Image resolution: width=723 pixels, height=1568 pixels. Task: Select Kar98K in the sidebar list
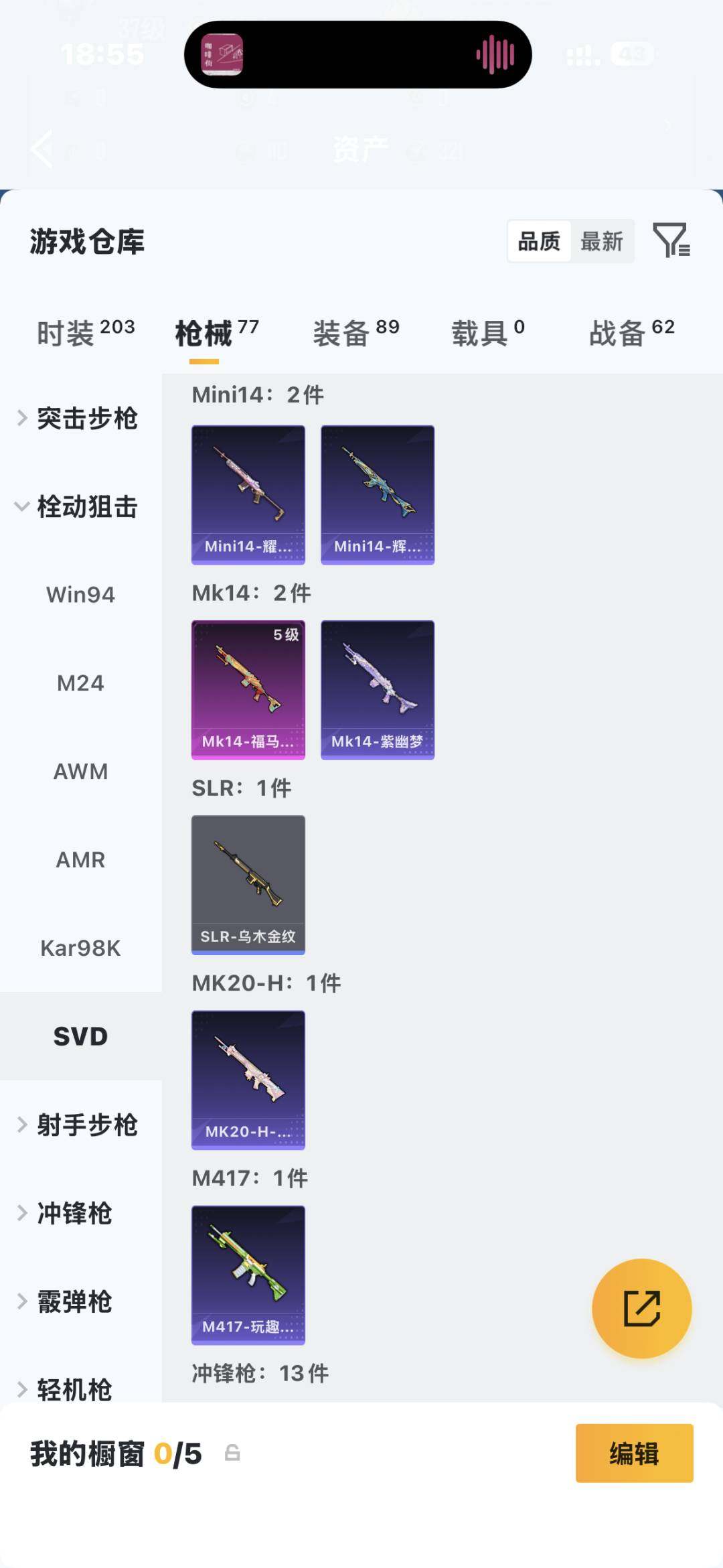80,948
